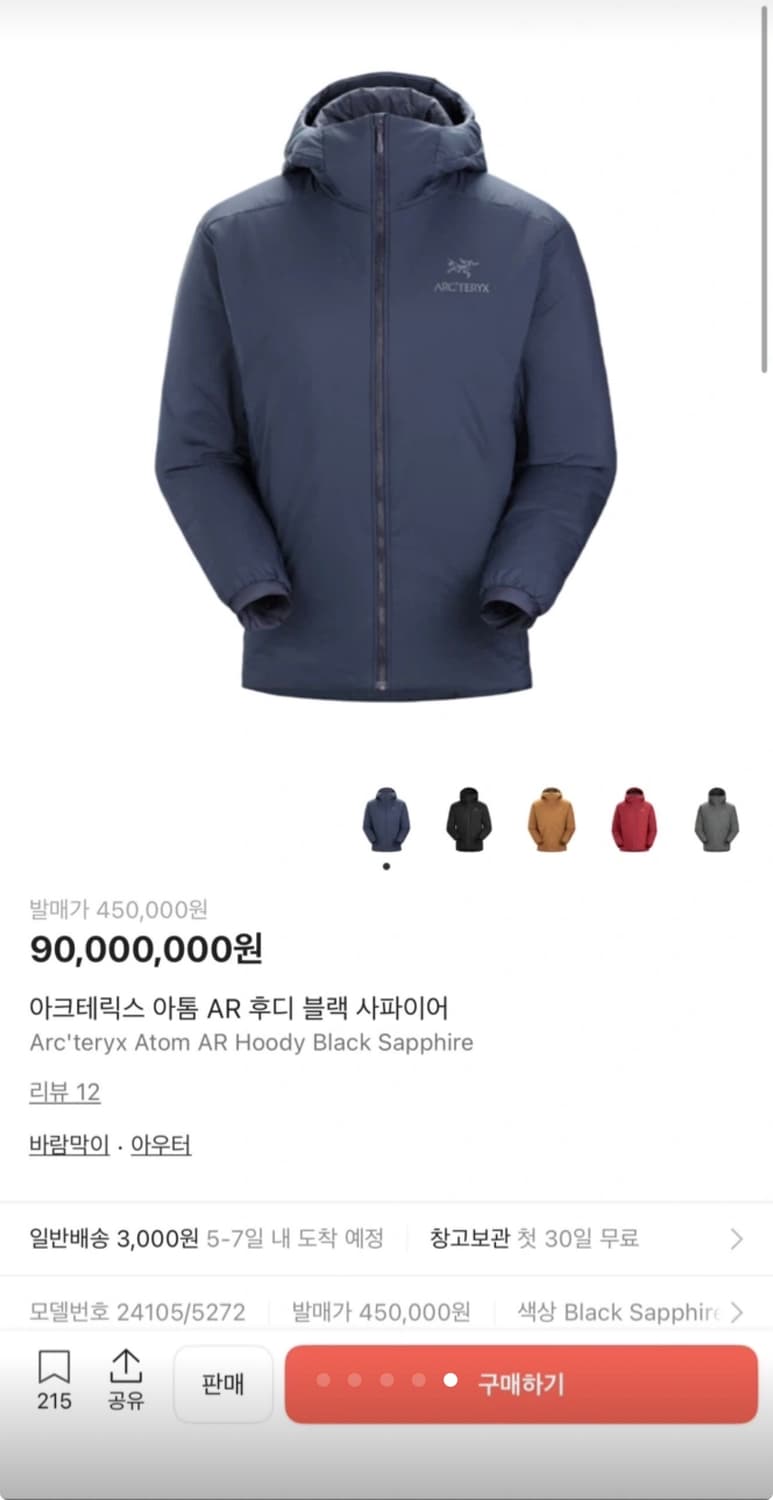Click the carousel dot below the color thumbnails
Screen dimensions: 773x1500
pyautogui.click(x=387, y=866)
